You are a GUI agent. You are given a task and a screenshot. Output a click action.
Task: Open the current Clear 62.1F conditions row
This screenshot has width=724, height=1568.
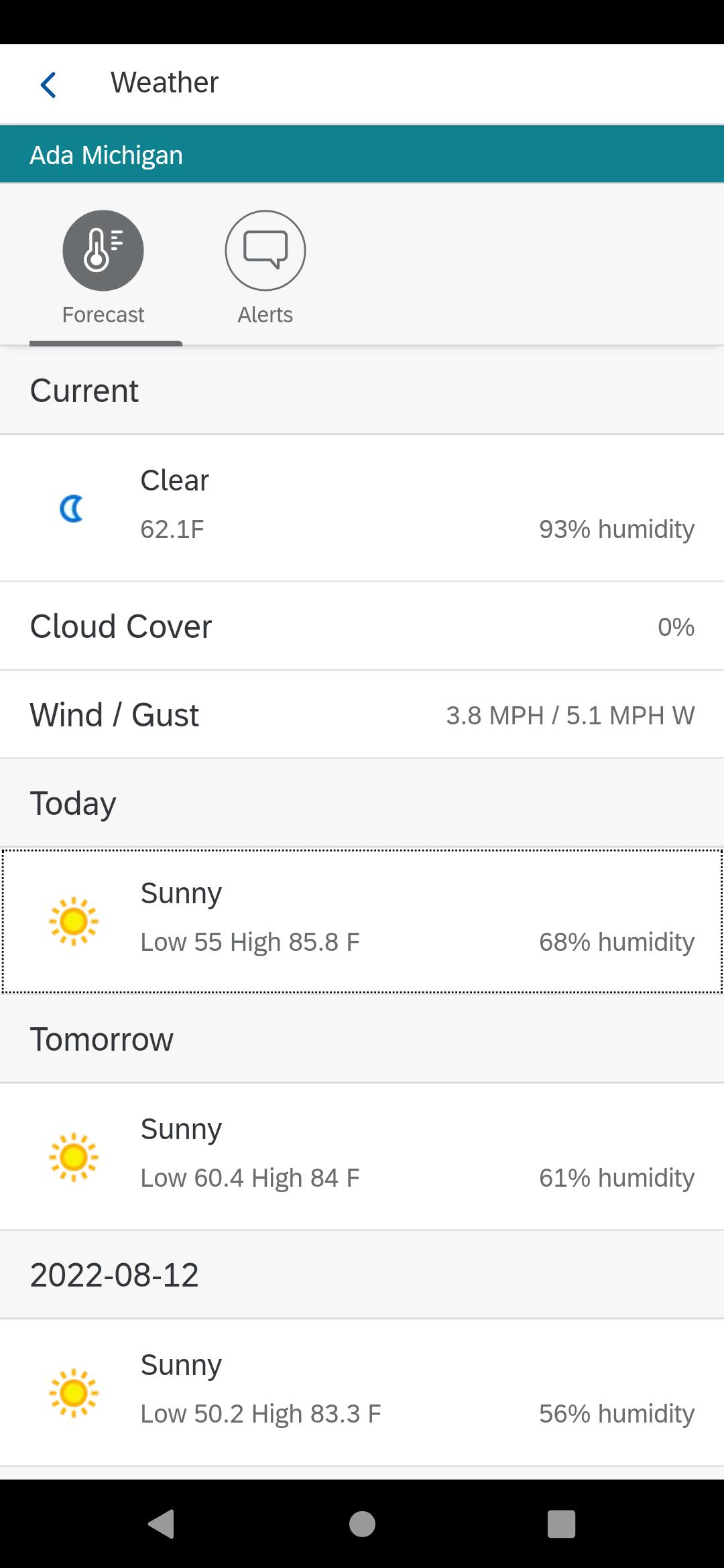point(362,508)
